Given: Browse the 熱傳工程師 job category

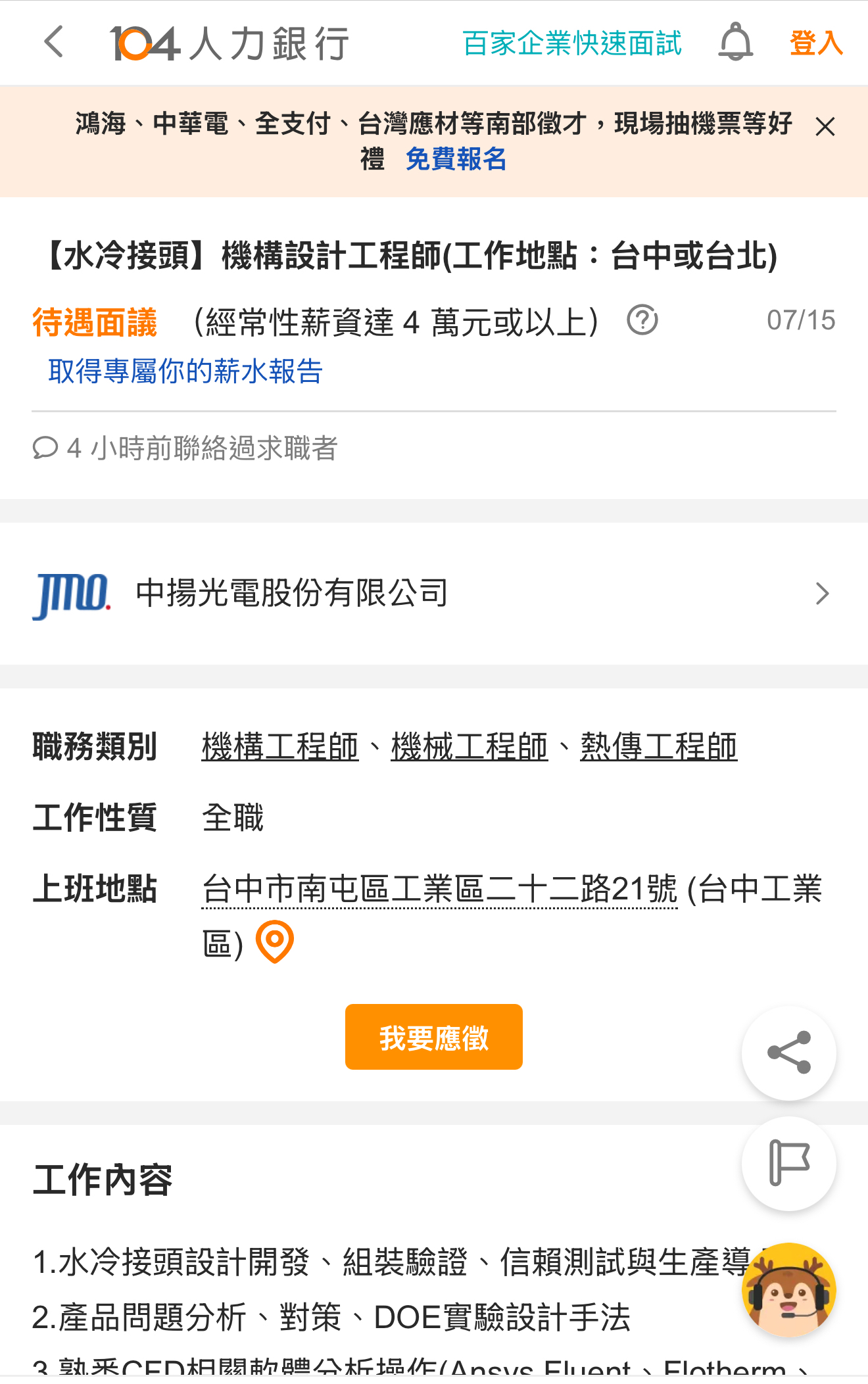Looking at the screenshot, I should 658,747.
